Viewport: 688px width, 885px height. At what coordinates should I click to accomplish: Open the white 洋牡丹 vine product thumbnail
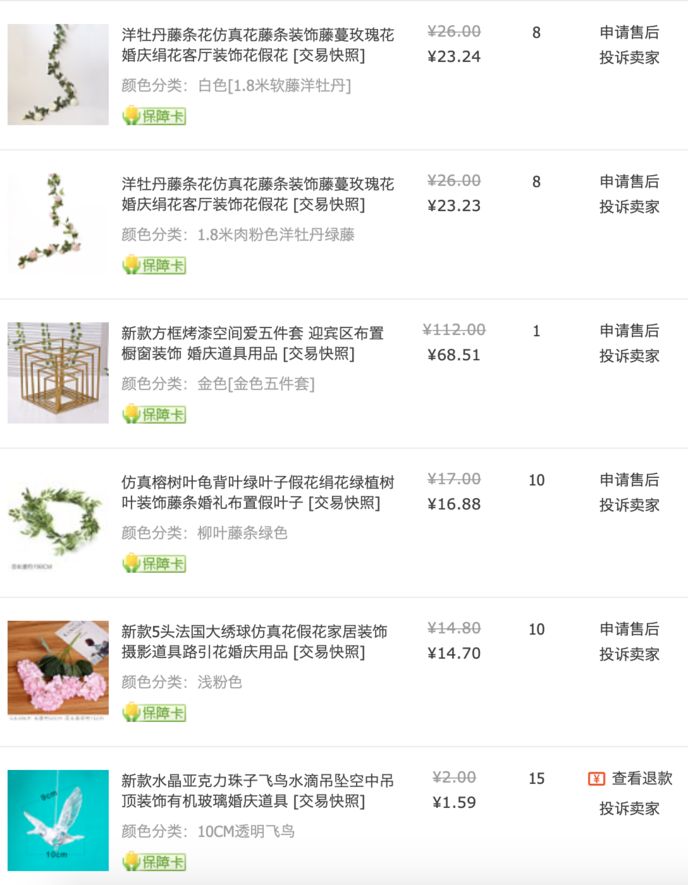pyautogui.click(x=58, y=74)
